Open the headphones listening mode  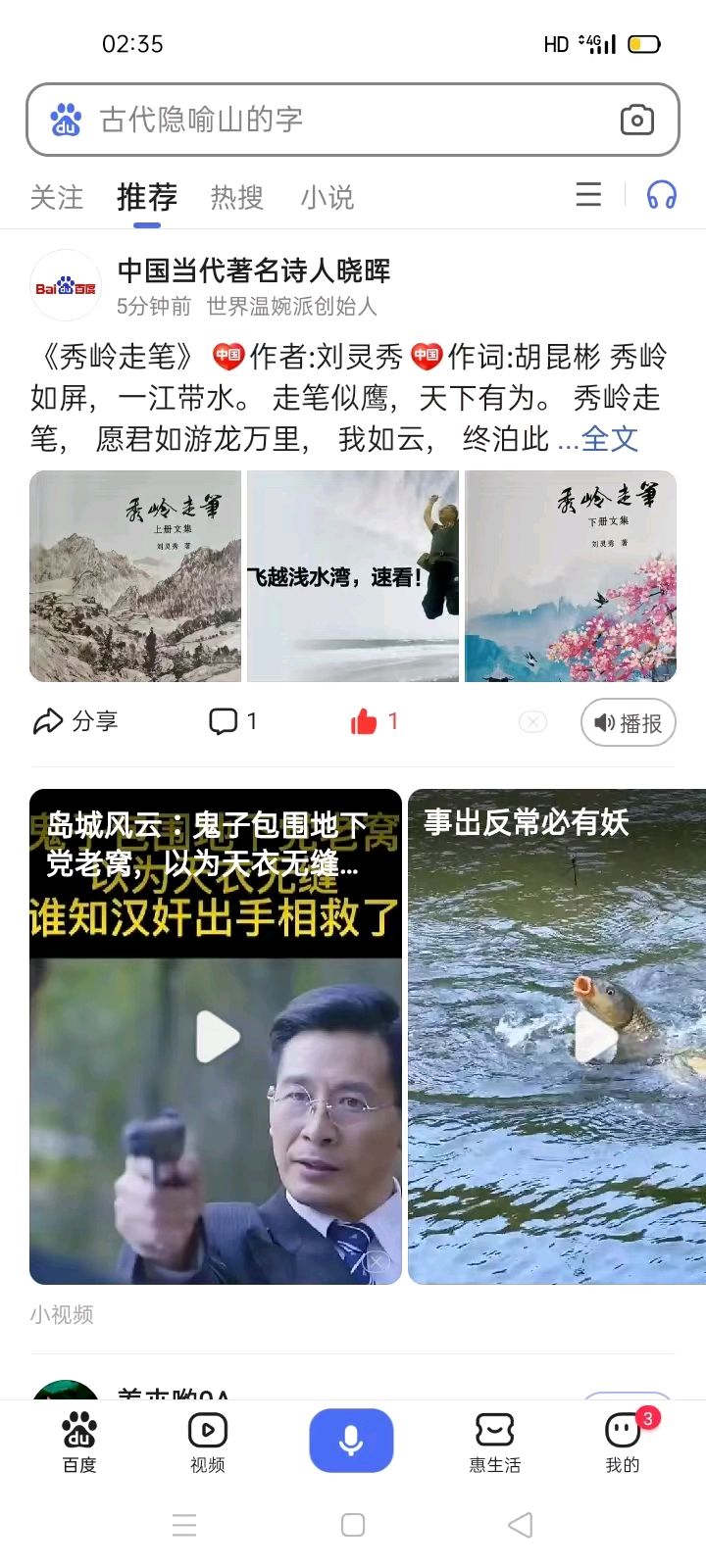click(662, 194)
